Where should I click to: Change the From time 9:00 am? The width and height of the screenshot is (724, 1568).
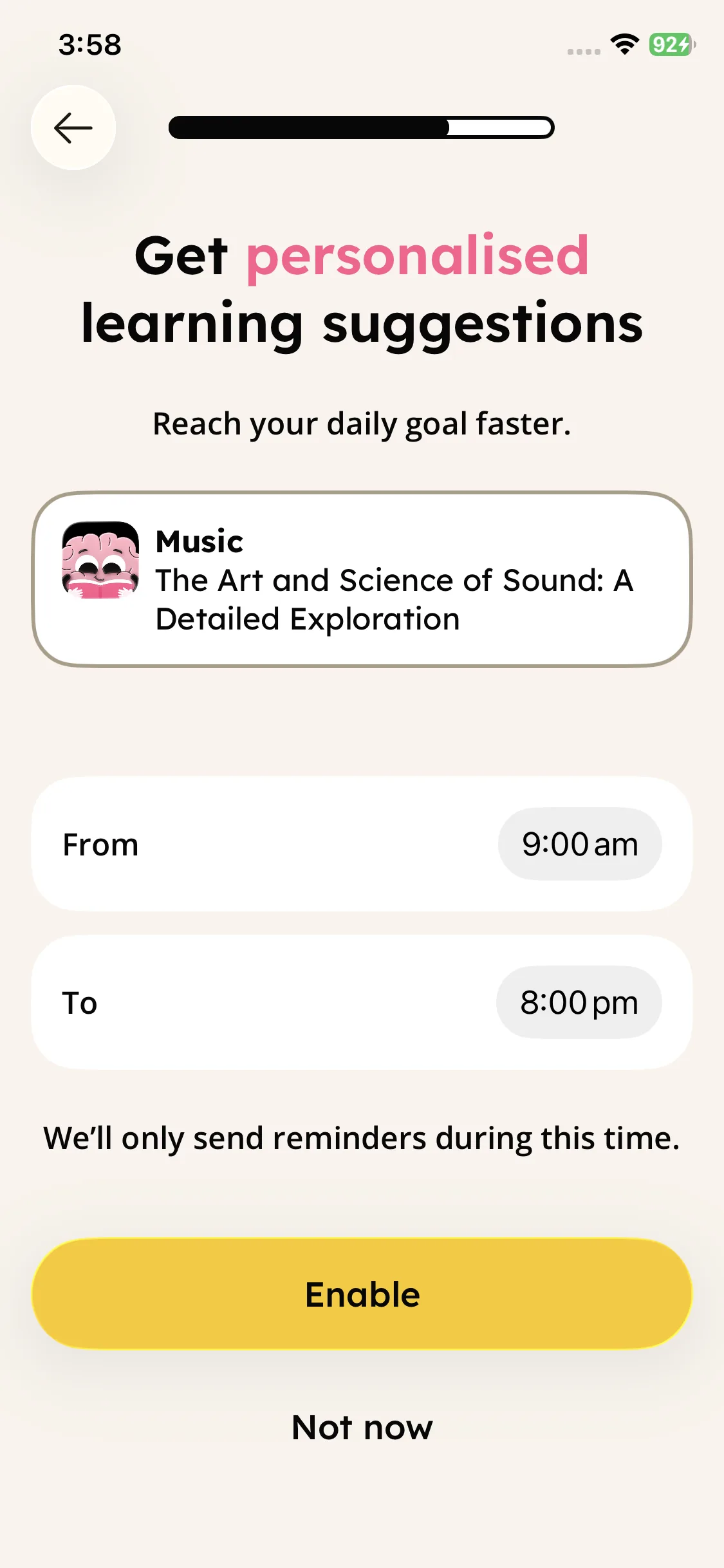[579, 844]
